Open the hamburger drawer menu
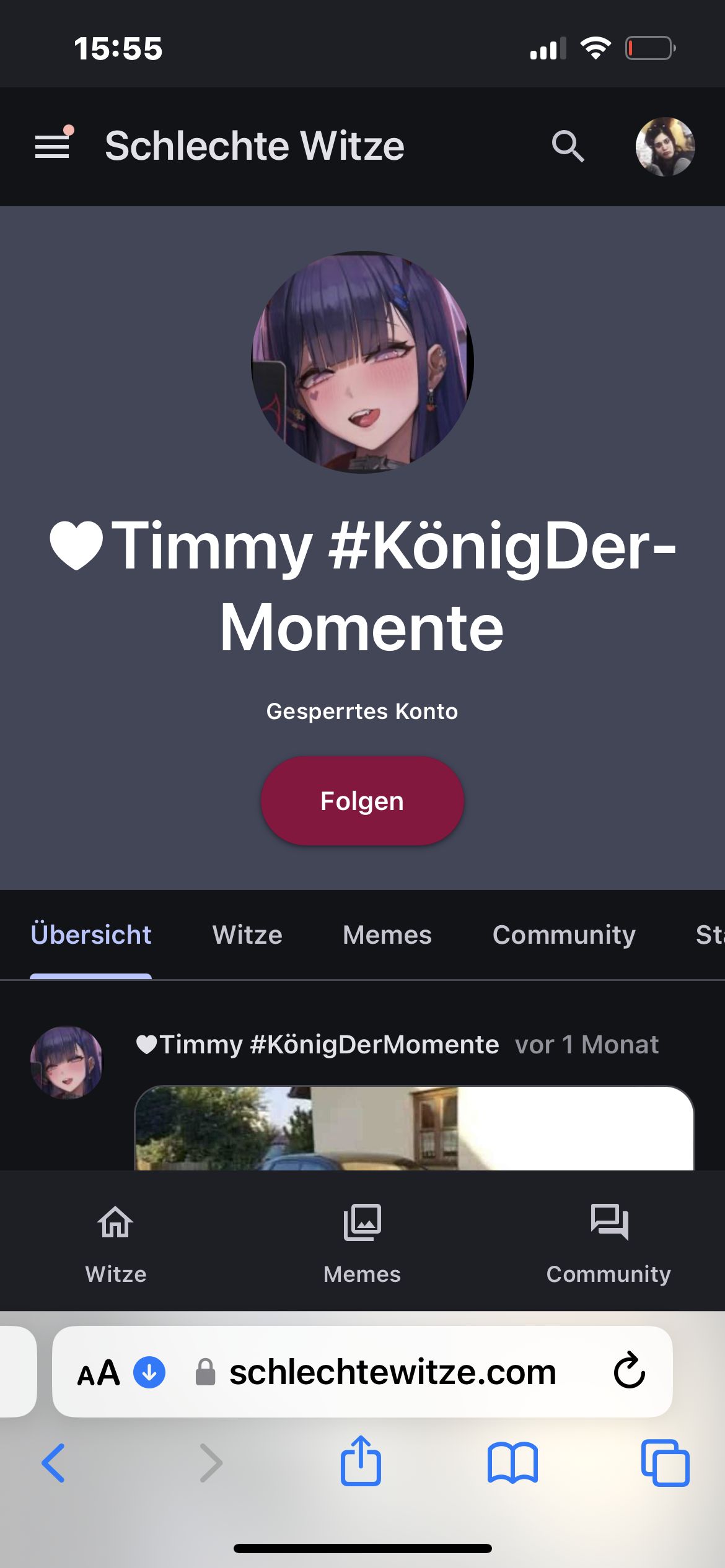The height and width of the screenshot is (1568, 725). [x=52, y=146]
